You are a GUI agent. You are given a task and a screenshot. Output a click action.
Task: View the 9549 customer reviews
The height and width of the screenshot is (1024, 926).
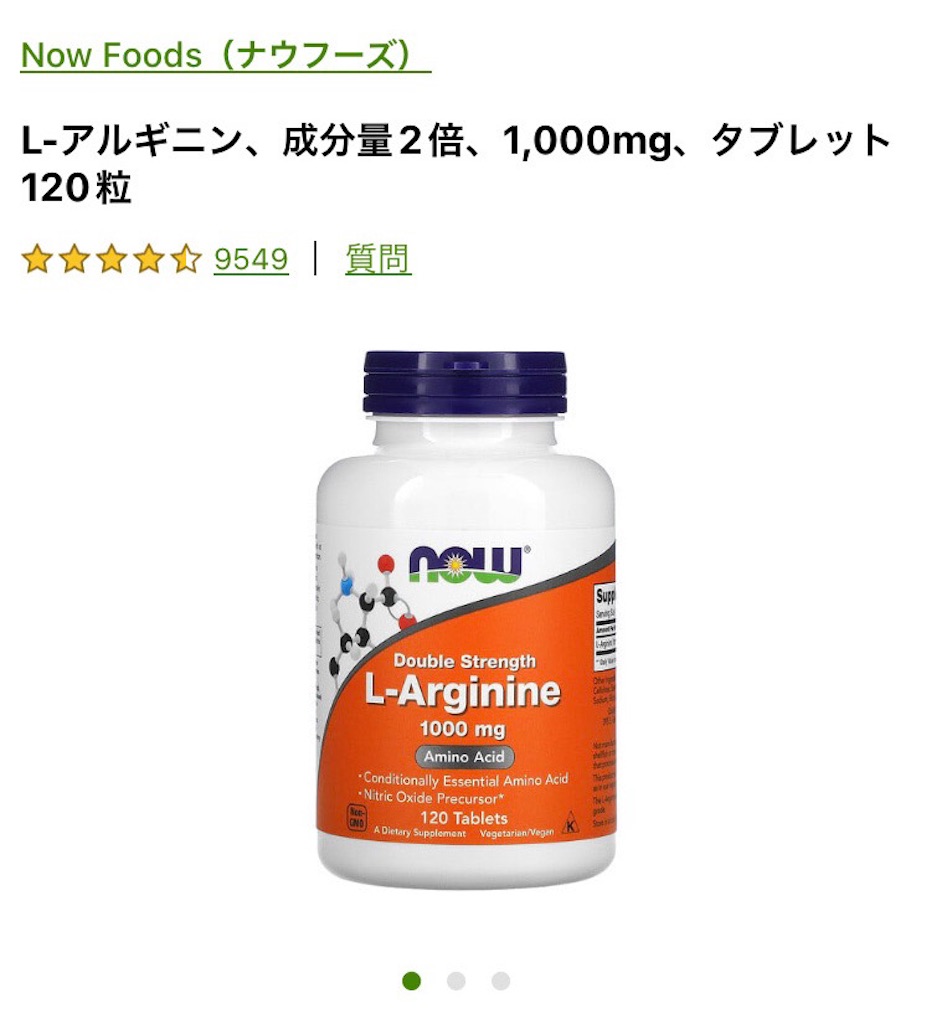coord(251,260)
